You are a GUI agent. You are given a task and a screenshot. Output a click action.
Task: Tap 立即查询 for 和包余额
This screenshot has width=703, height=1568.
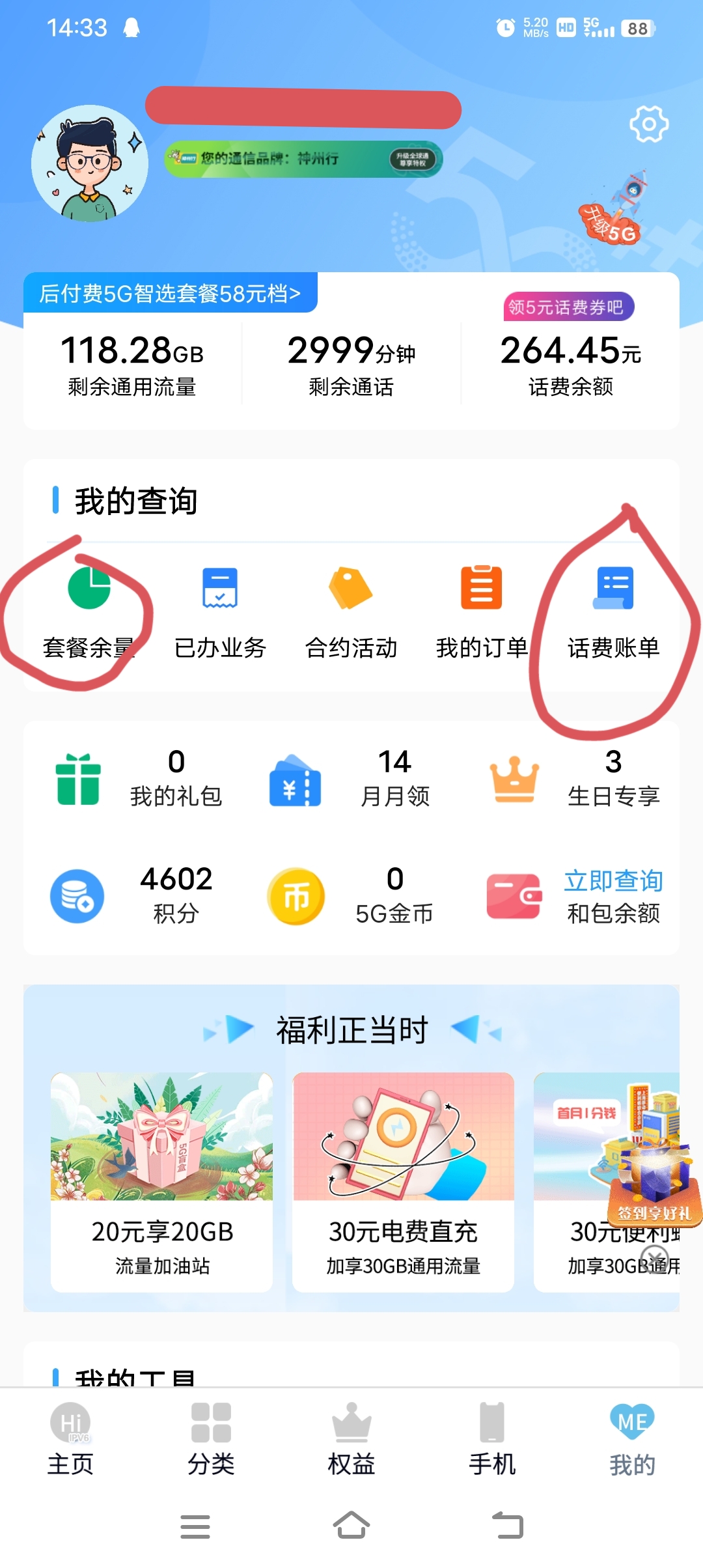(x=613, y=880)
